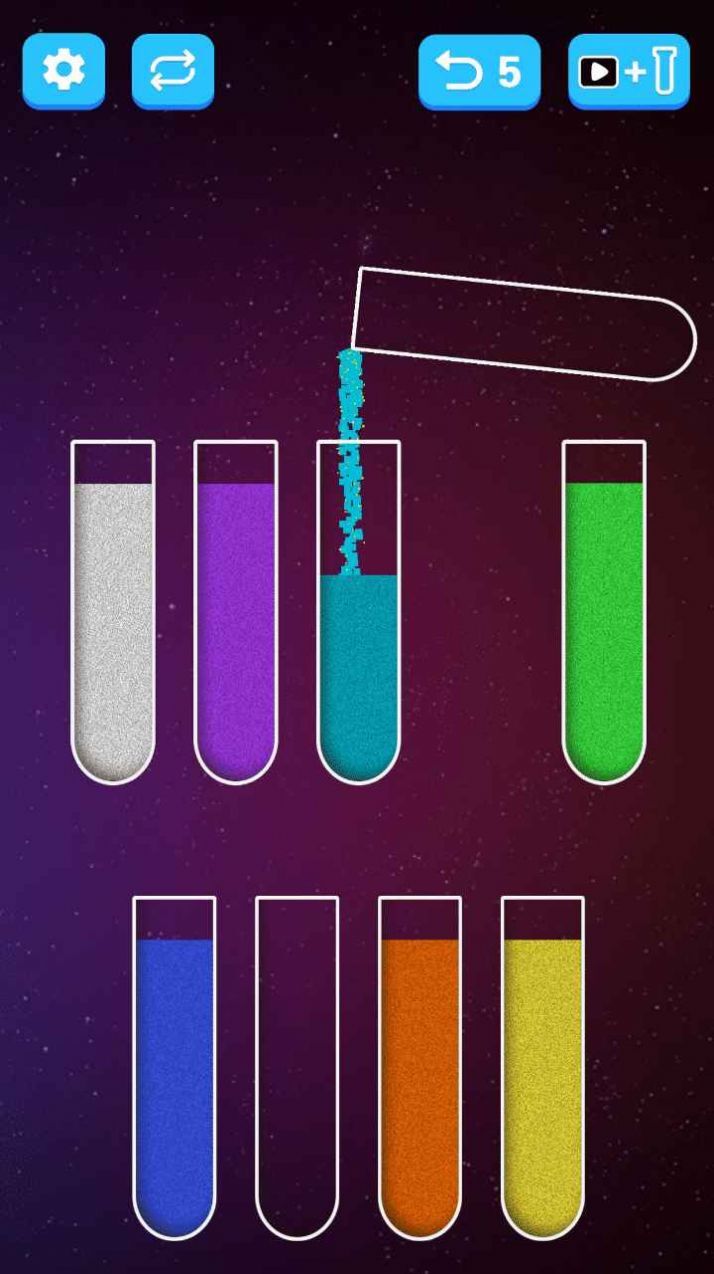The height and width of the screenshot is (1274, 714).
Task: Select the empty tube next to blue
Action: [x=297, y=1068]
